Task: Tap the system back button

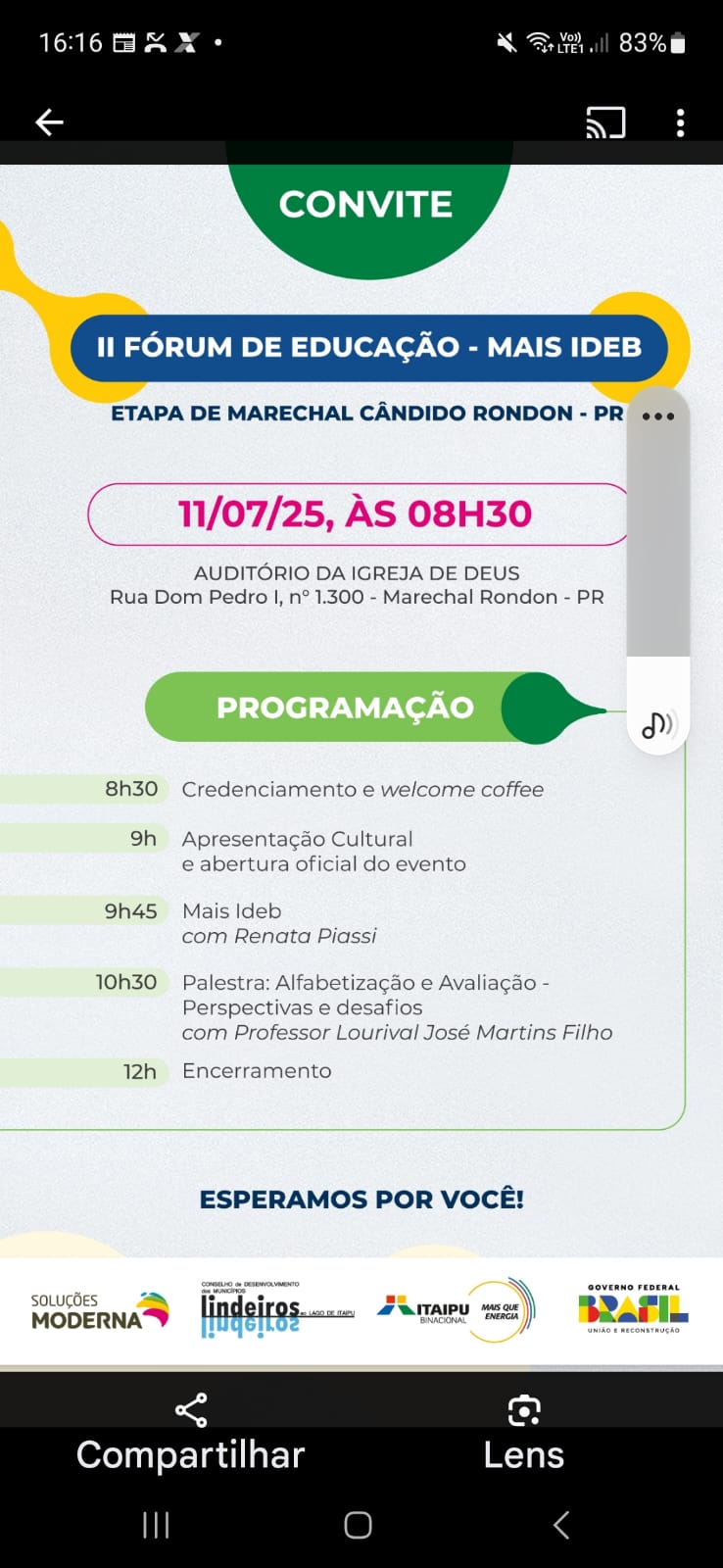Action: [561, 1525]
